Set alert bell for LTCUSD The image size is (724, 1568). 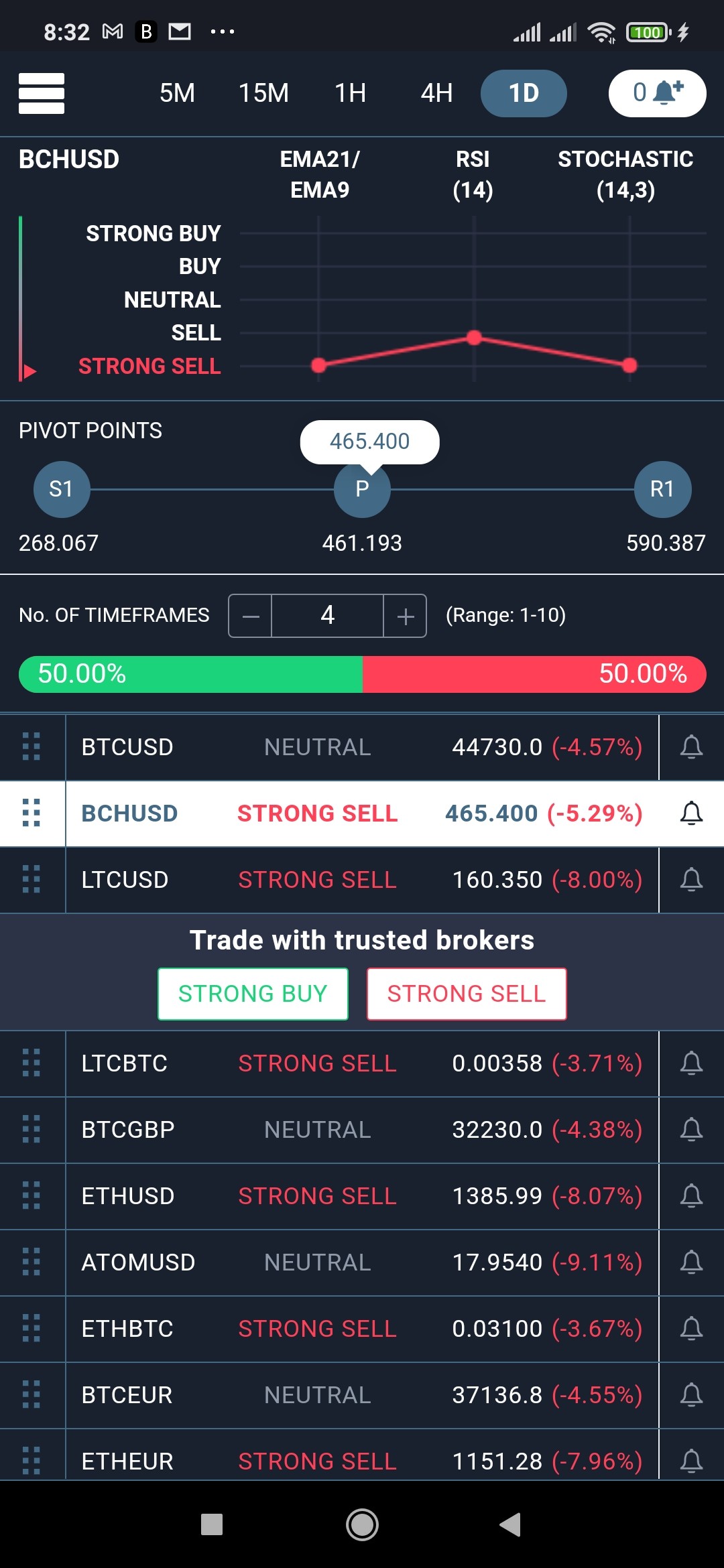pyautogui.click(x=691, y=880)
